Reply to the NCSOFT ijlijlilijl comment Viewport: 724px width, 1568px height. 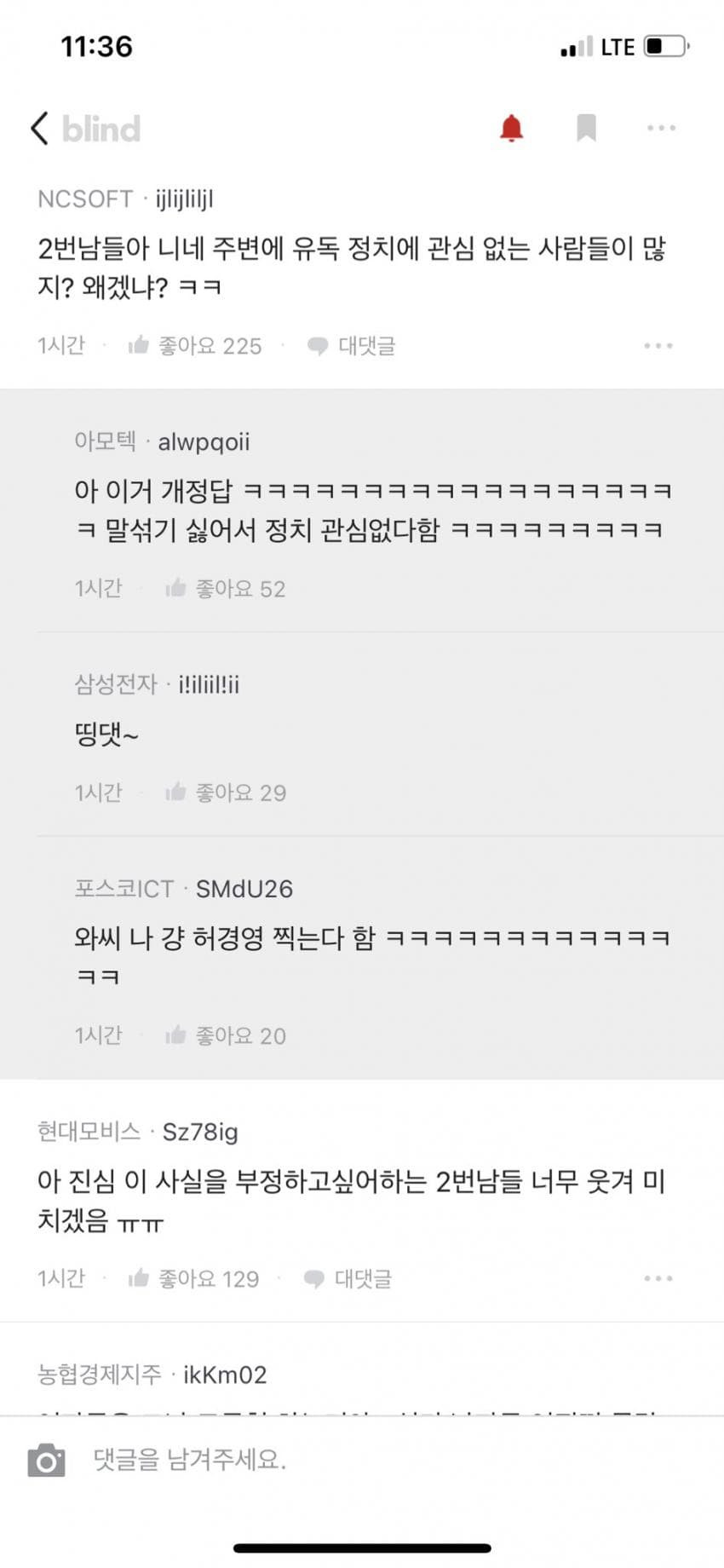pyautogui.click(x=352, y=345)
